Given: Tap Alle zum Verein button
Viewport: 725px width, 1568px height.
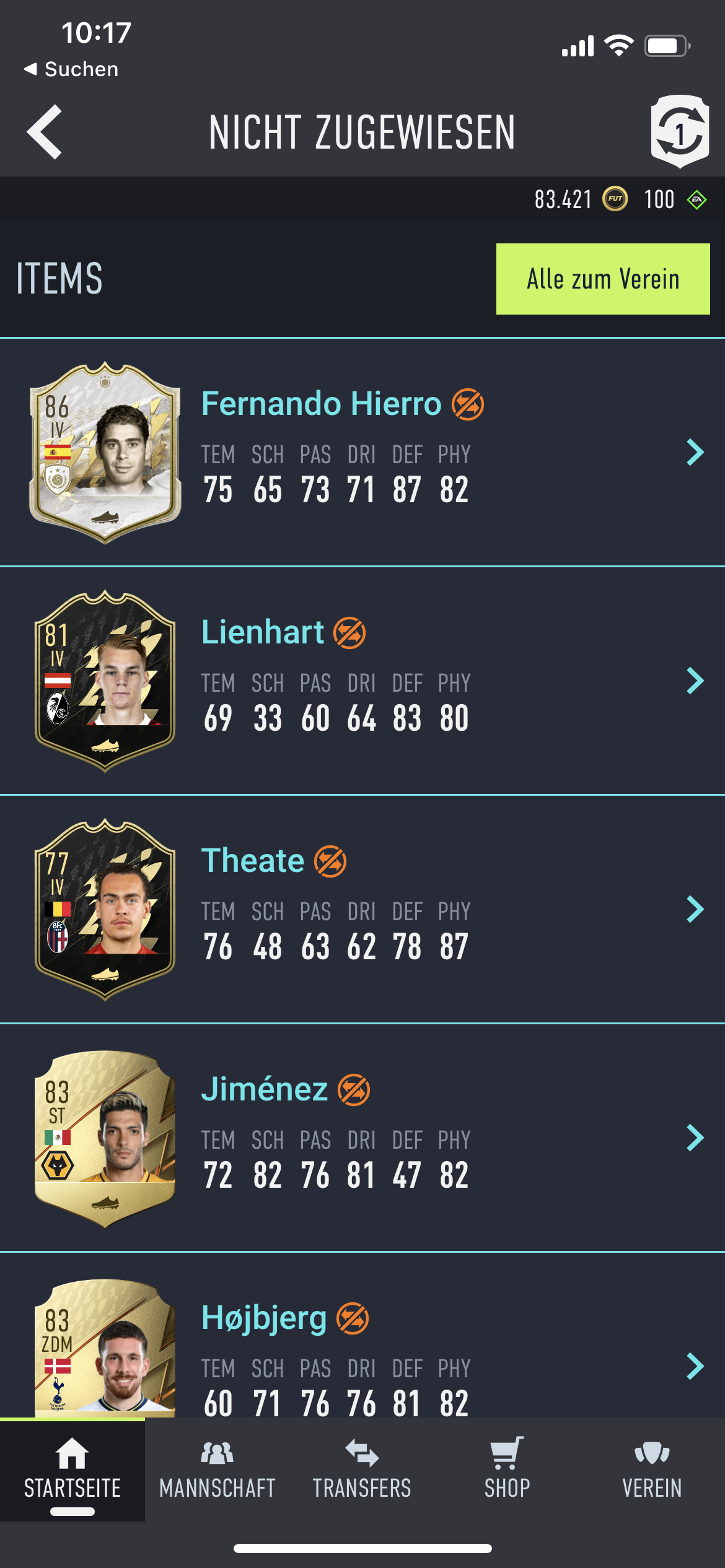Looking at the screenshot, I should tap(603, 279).
